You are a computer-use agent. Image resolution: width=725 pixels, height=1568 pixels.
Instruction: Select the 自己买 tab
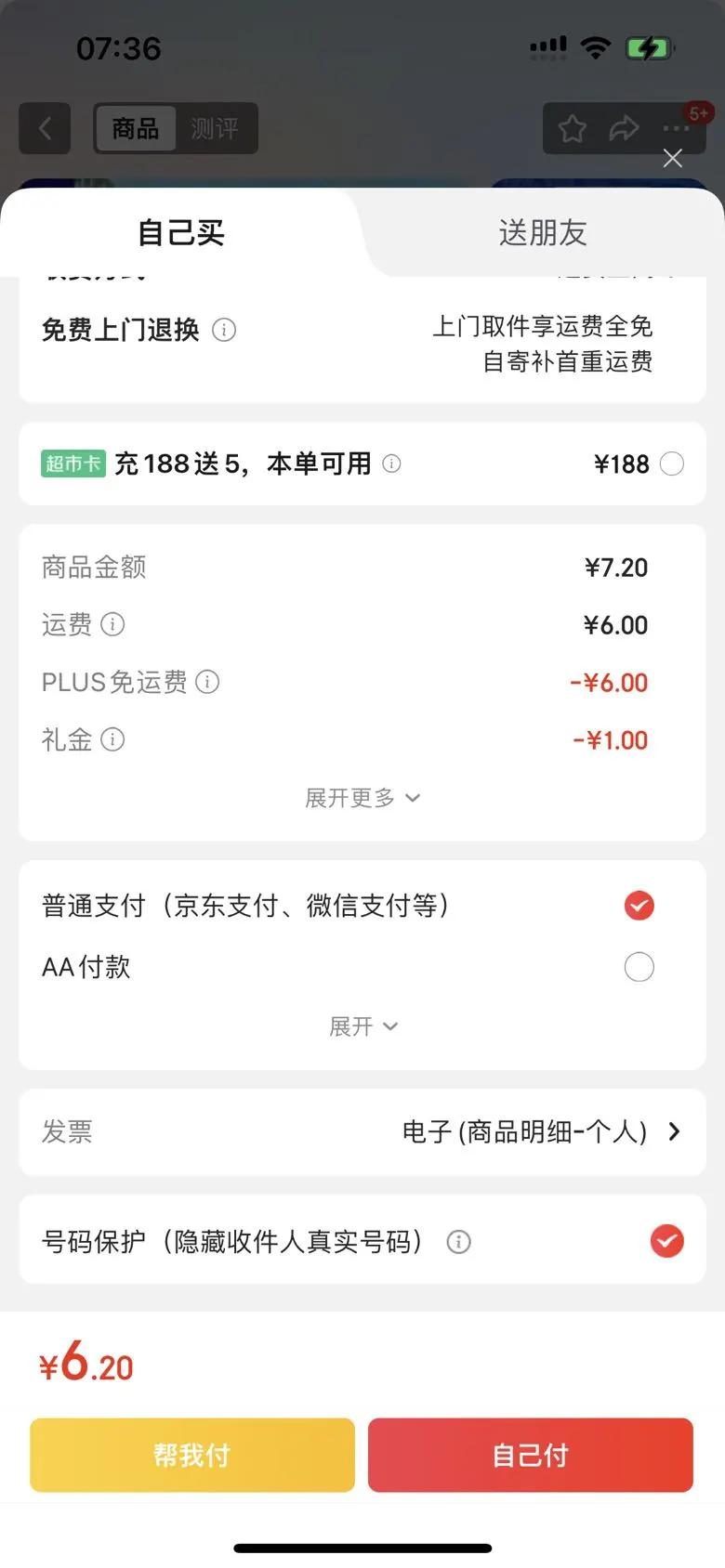click(x=181, y=232)
